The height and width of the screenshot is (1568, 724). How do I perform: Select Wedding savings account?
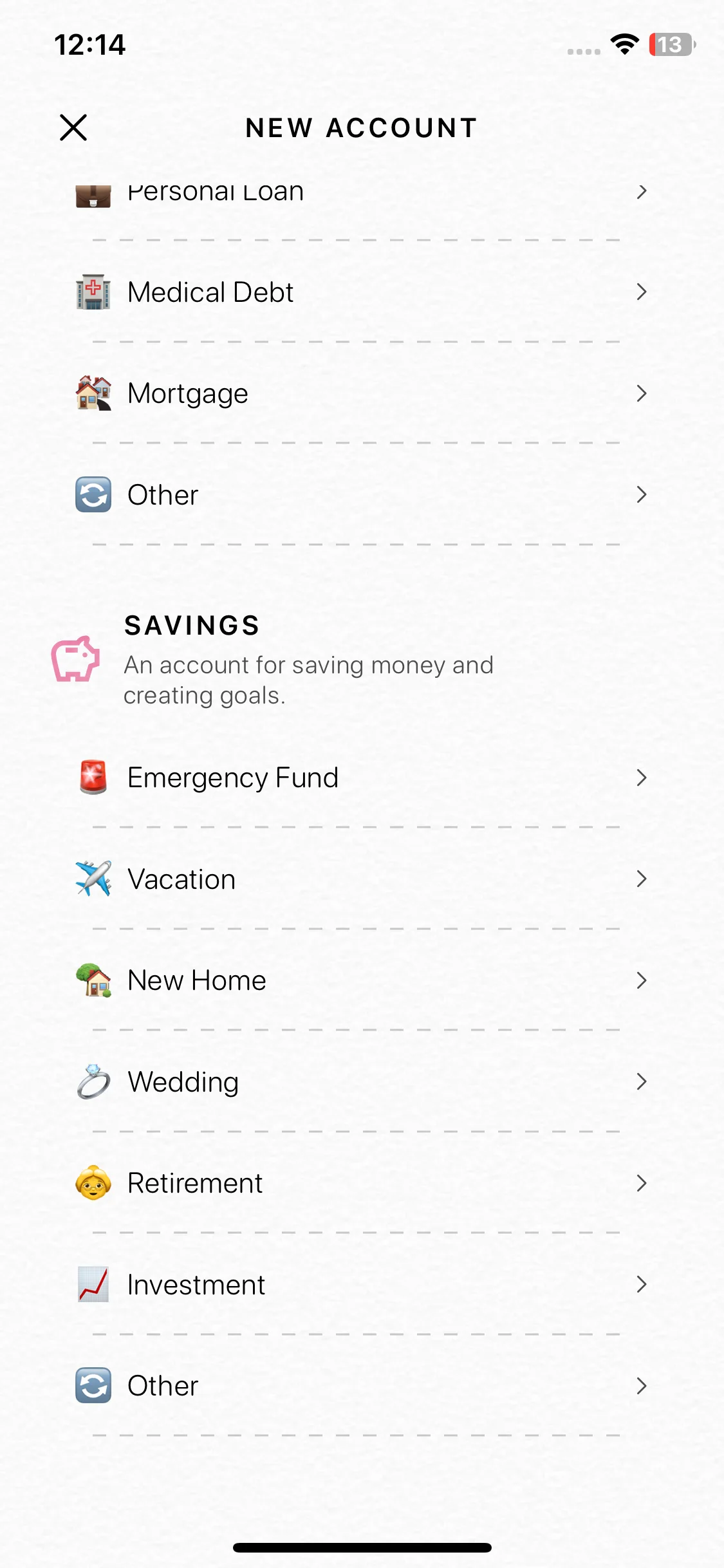360,1081
